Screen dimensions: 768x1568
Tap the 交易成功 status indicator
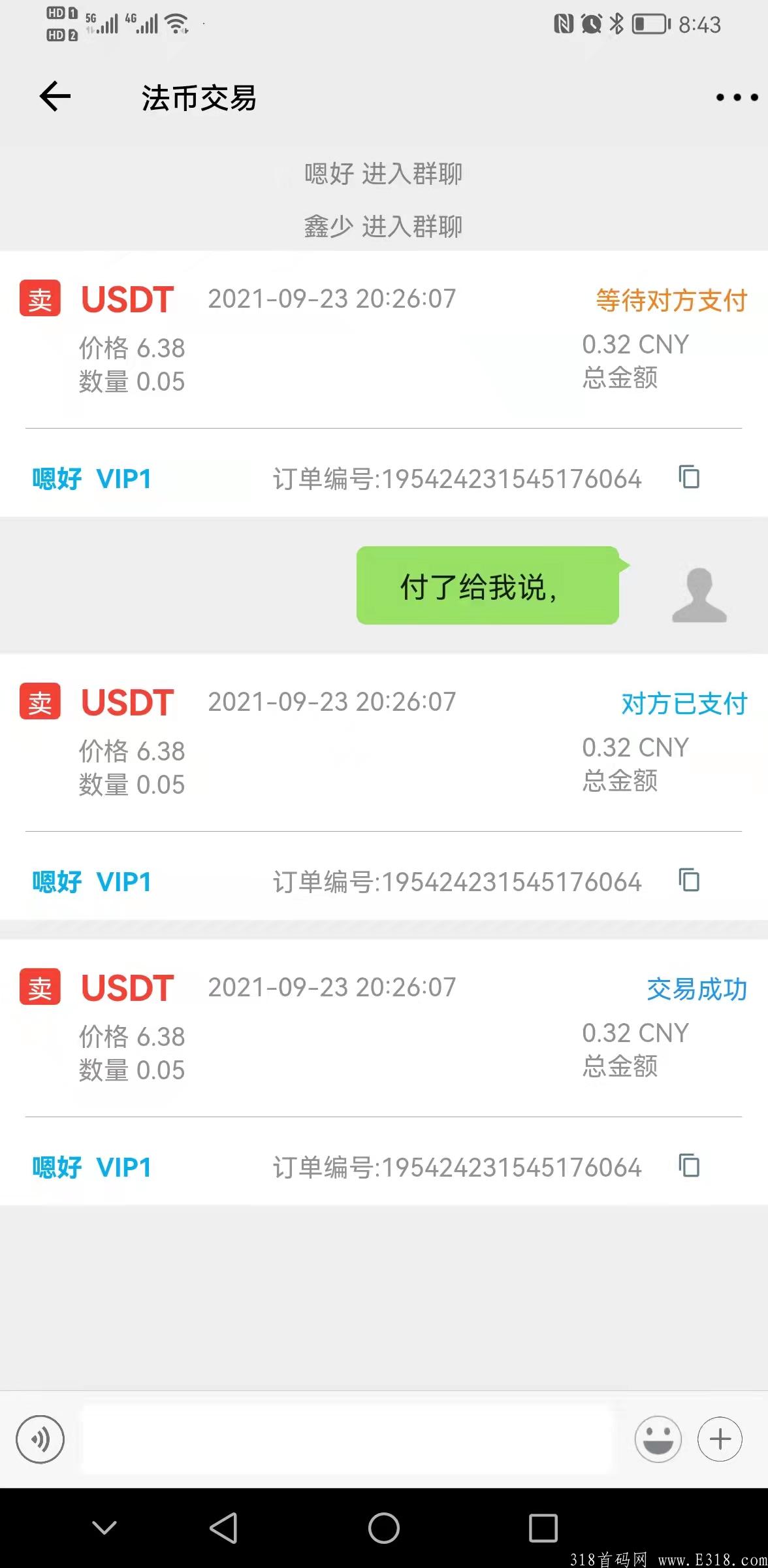click(x=696, y=988)
